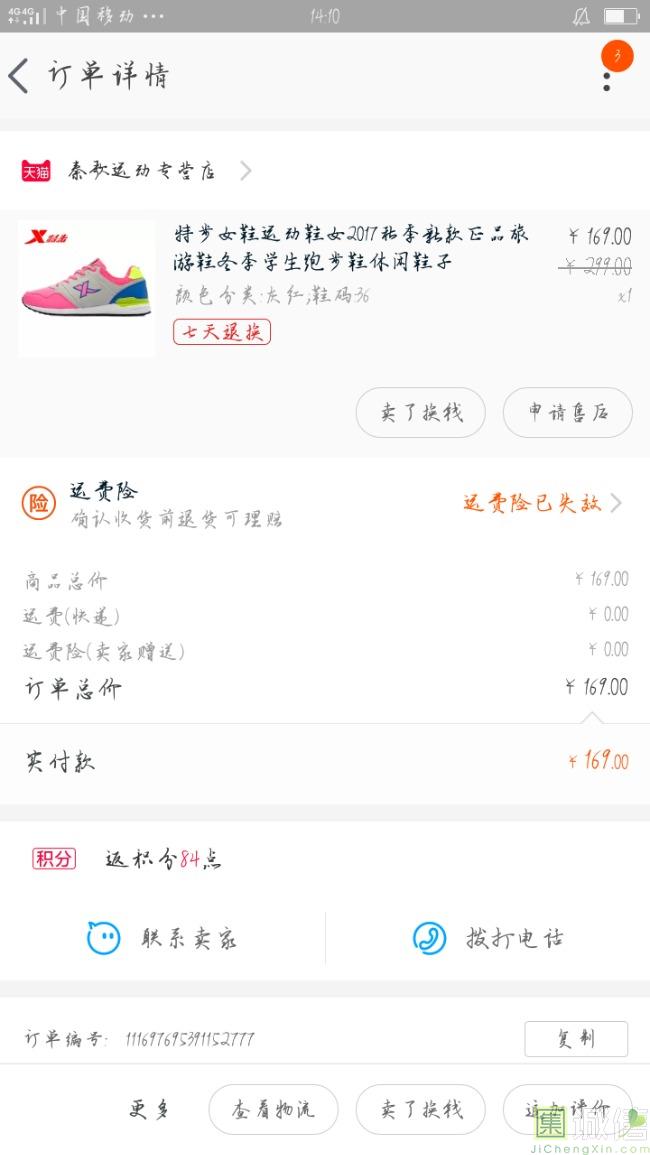This screenshot has height=1155, width=650.
Task: Call the seller with 拨打电话
Action: tap(488, 938)
